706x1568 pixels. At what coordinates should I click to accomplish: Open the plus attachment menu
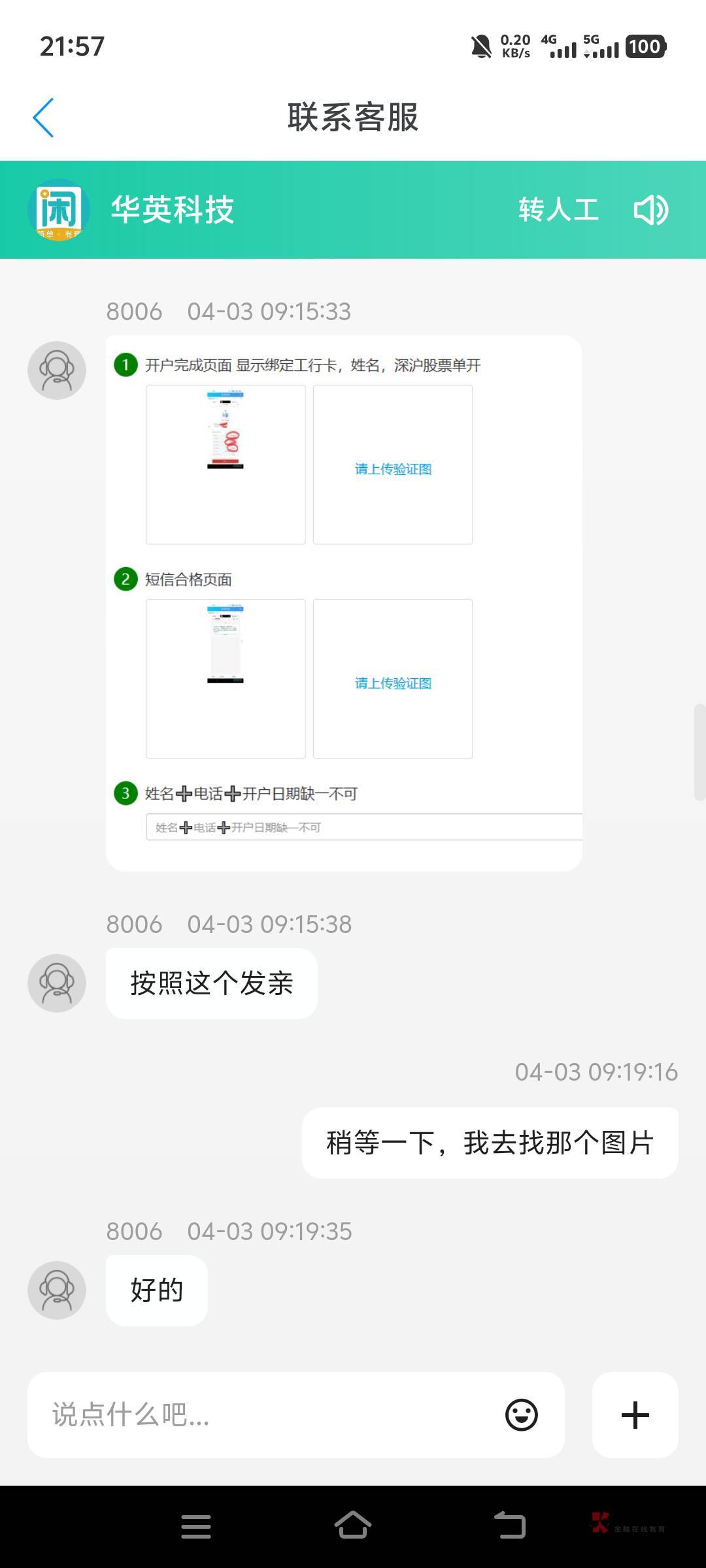(635, 1415)
